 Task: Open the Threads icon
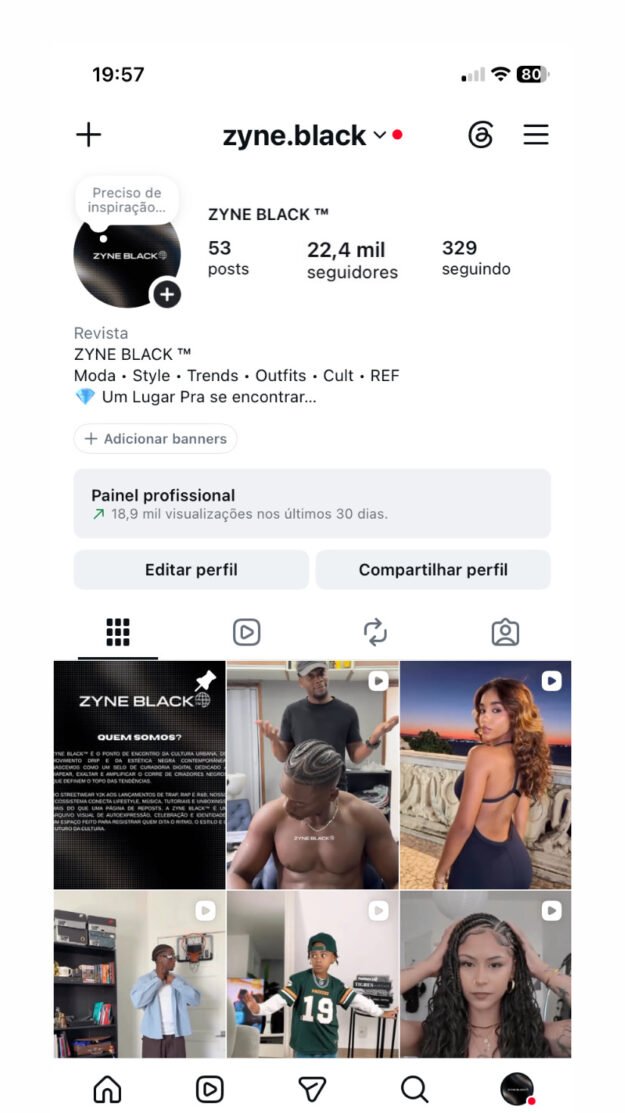point(480,135)
